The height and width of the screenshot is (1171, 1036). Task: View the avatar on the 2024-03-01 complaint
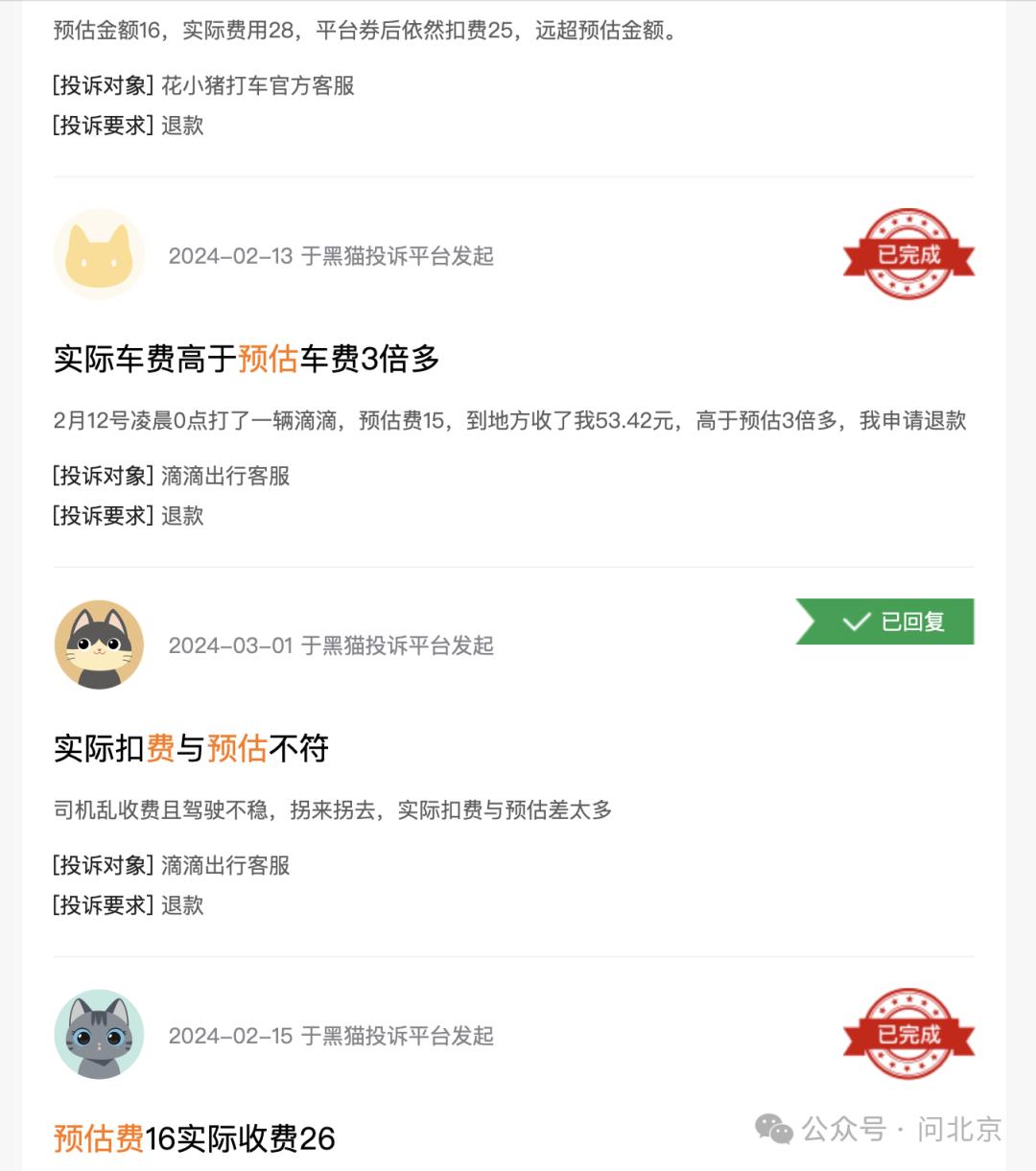(x=99, y=644)
